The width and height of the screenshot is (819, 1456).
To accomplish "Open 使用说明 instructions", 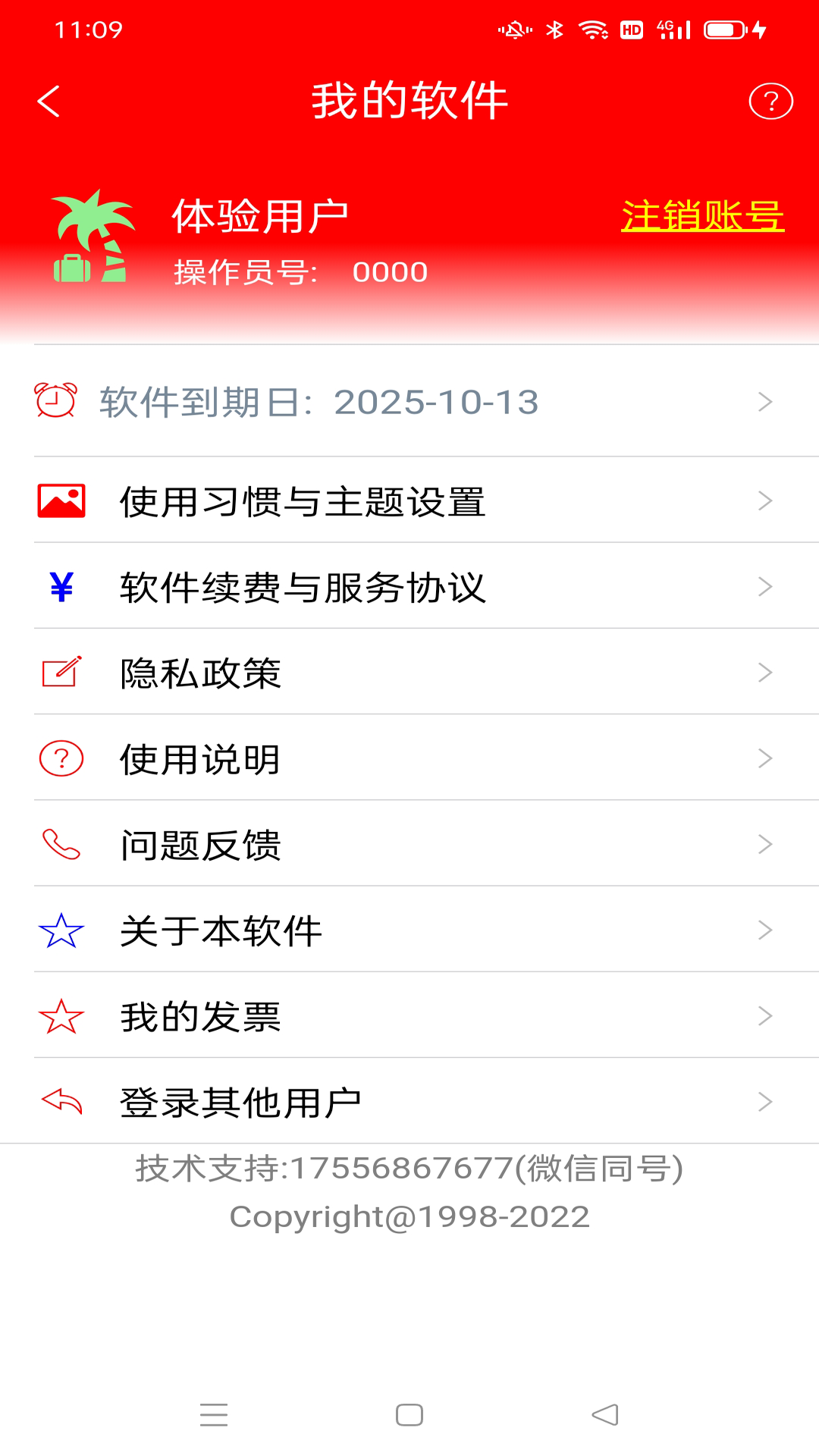I will 409,758.
